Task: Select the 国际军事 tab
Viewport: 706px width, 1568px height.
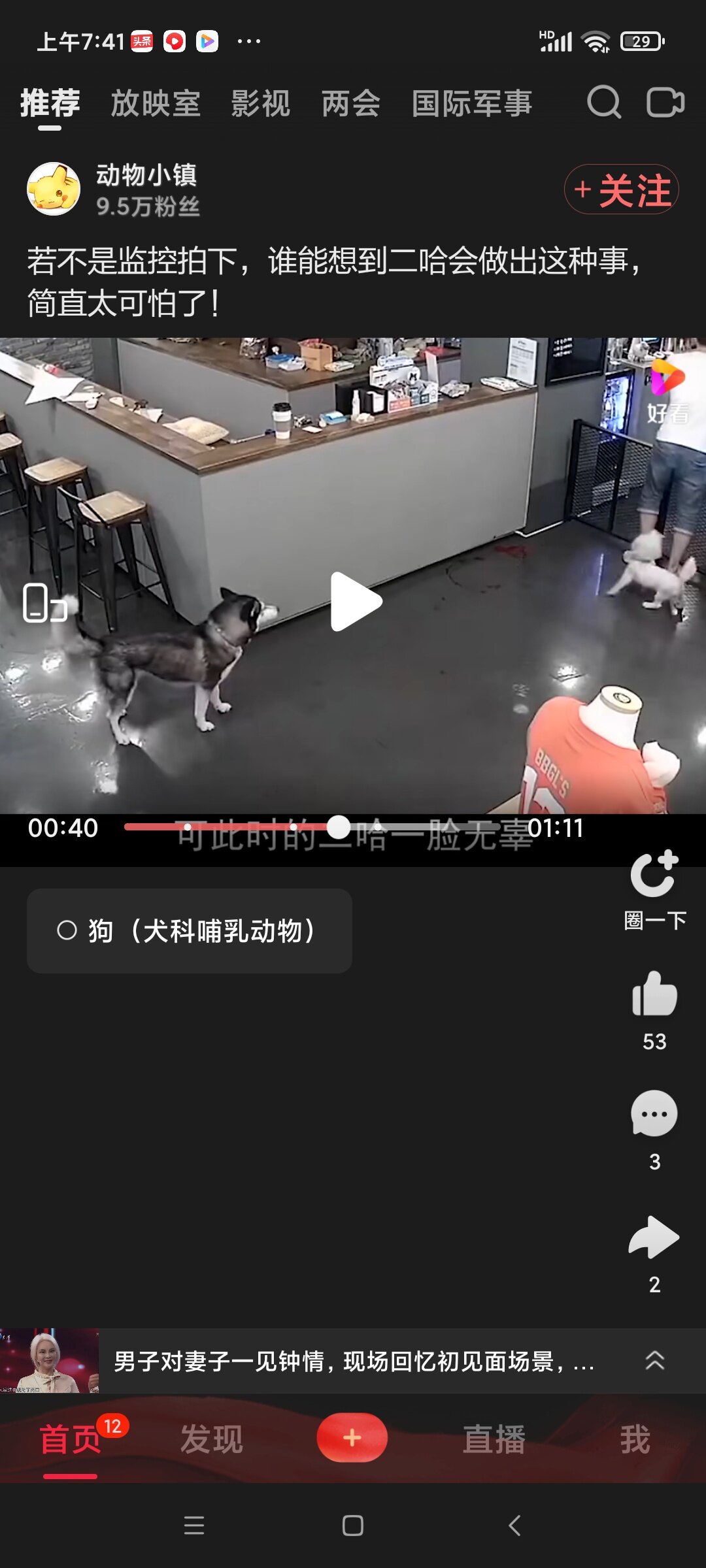Action: (472, 103)
